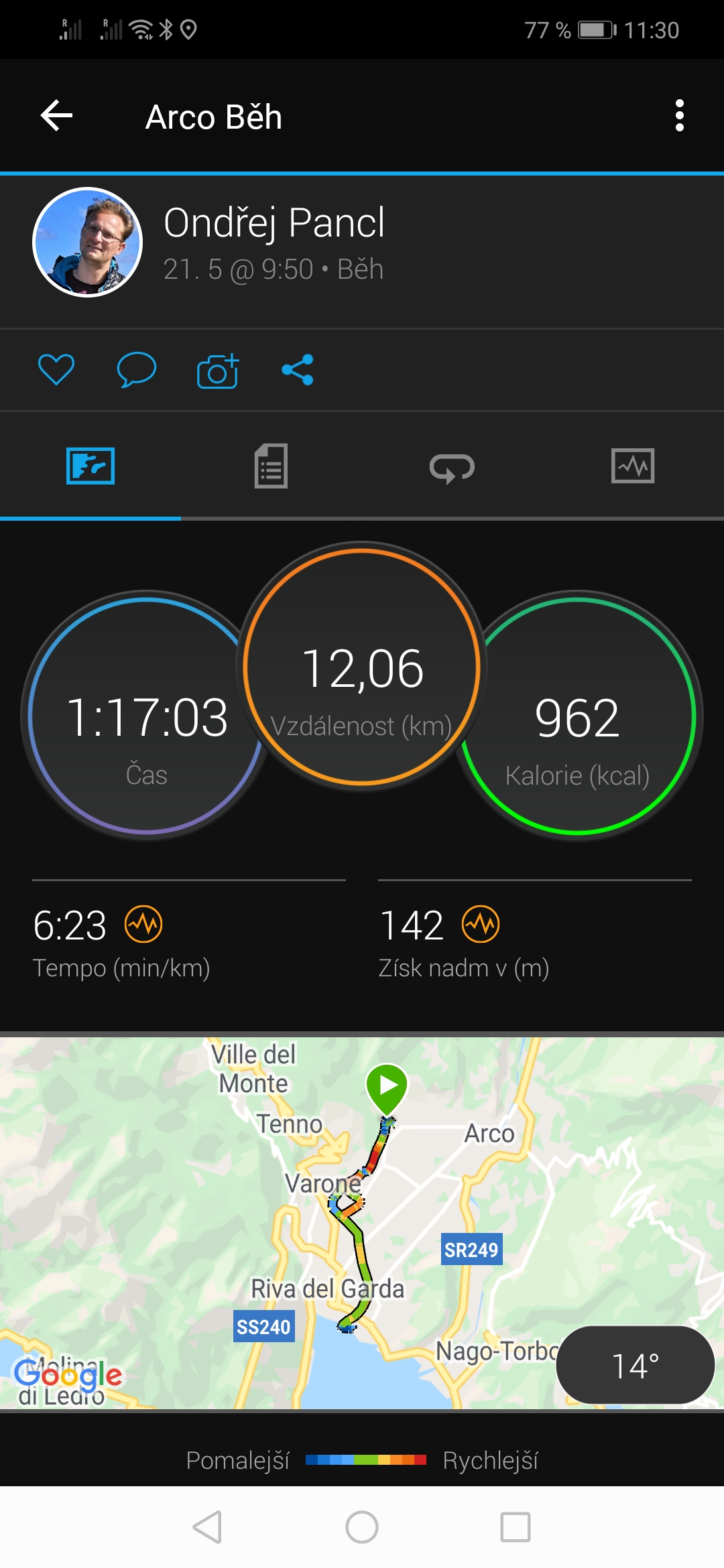
Task: Switch to the laps tab
Action: [452, 467]
